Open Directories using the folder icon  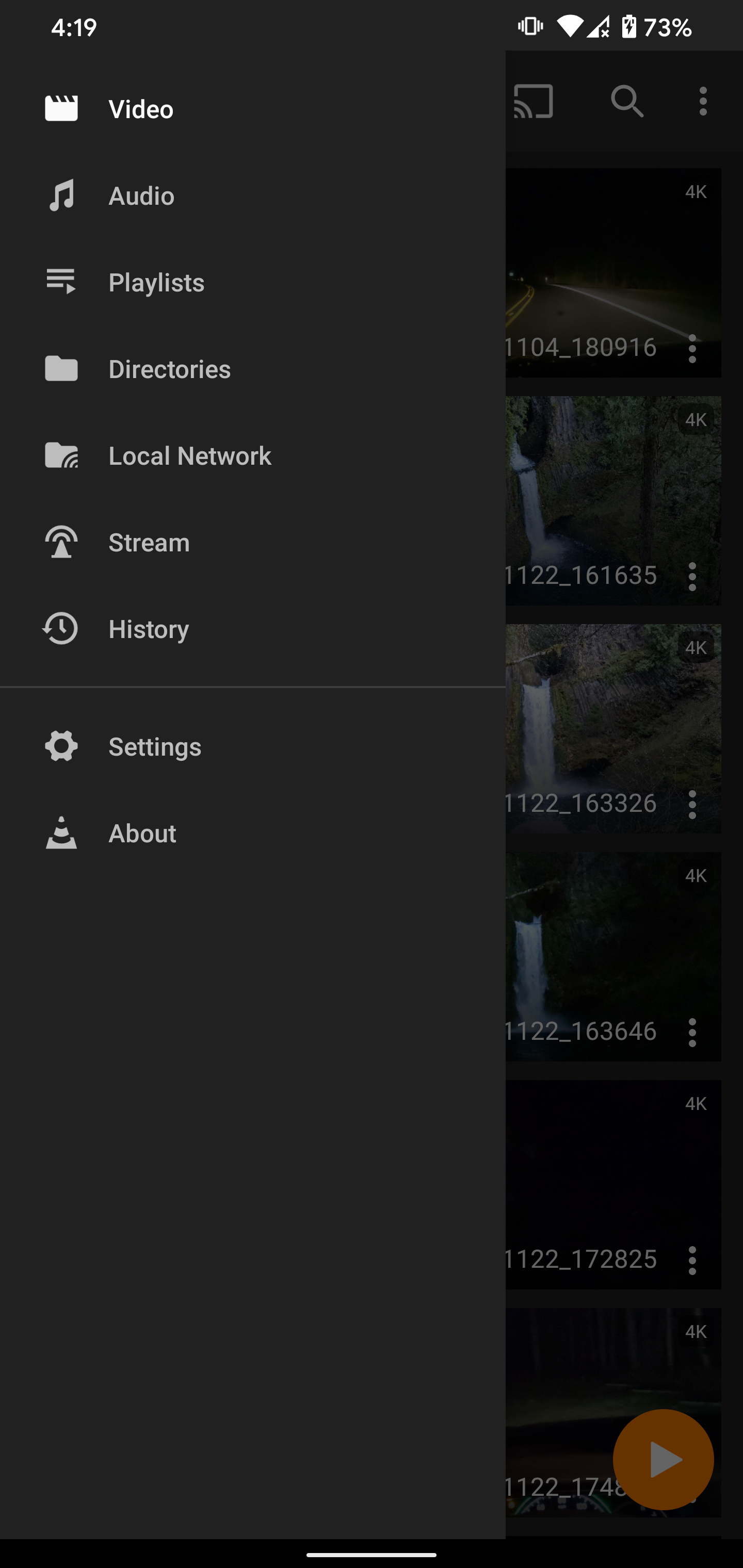coord(61,368)
